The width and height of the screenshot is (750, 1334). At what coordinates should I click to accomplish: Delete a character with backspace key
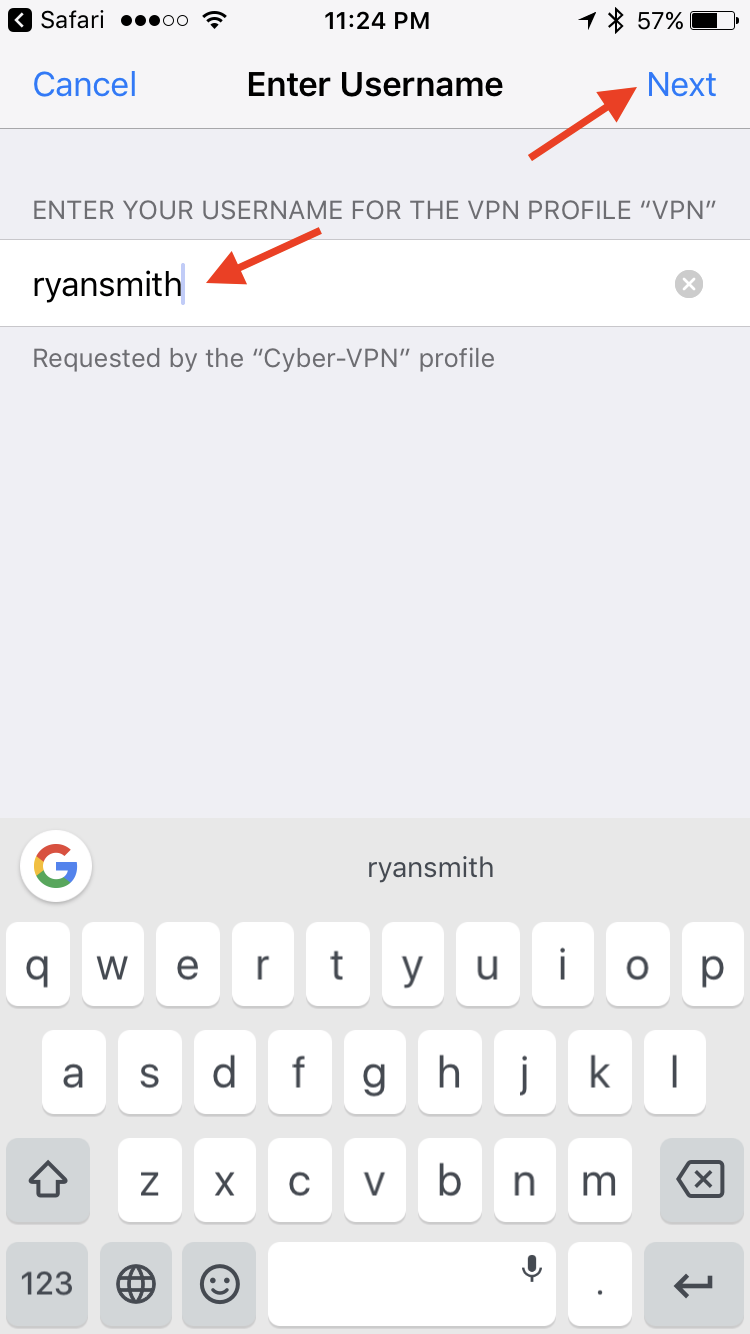[x=701, y=1182]
